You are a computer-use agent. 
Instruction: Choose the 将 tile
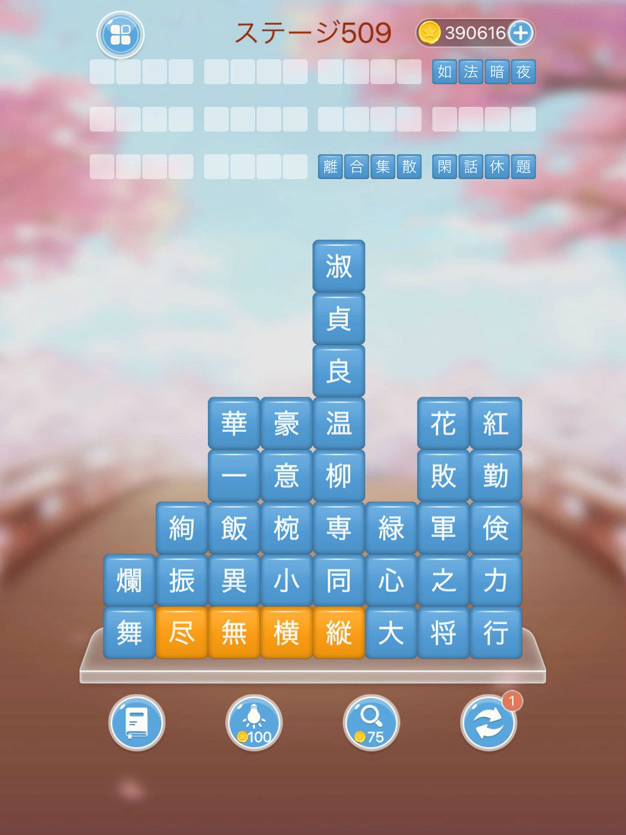pyautogui.click(x=443, y=632)
